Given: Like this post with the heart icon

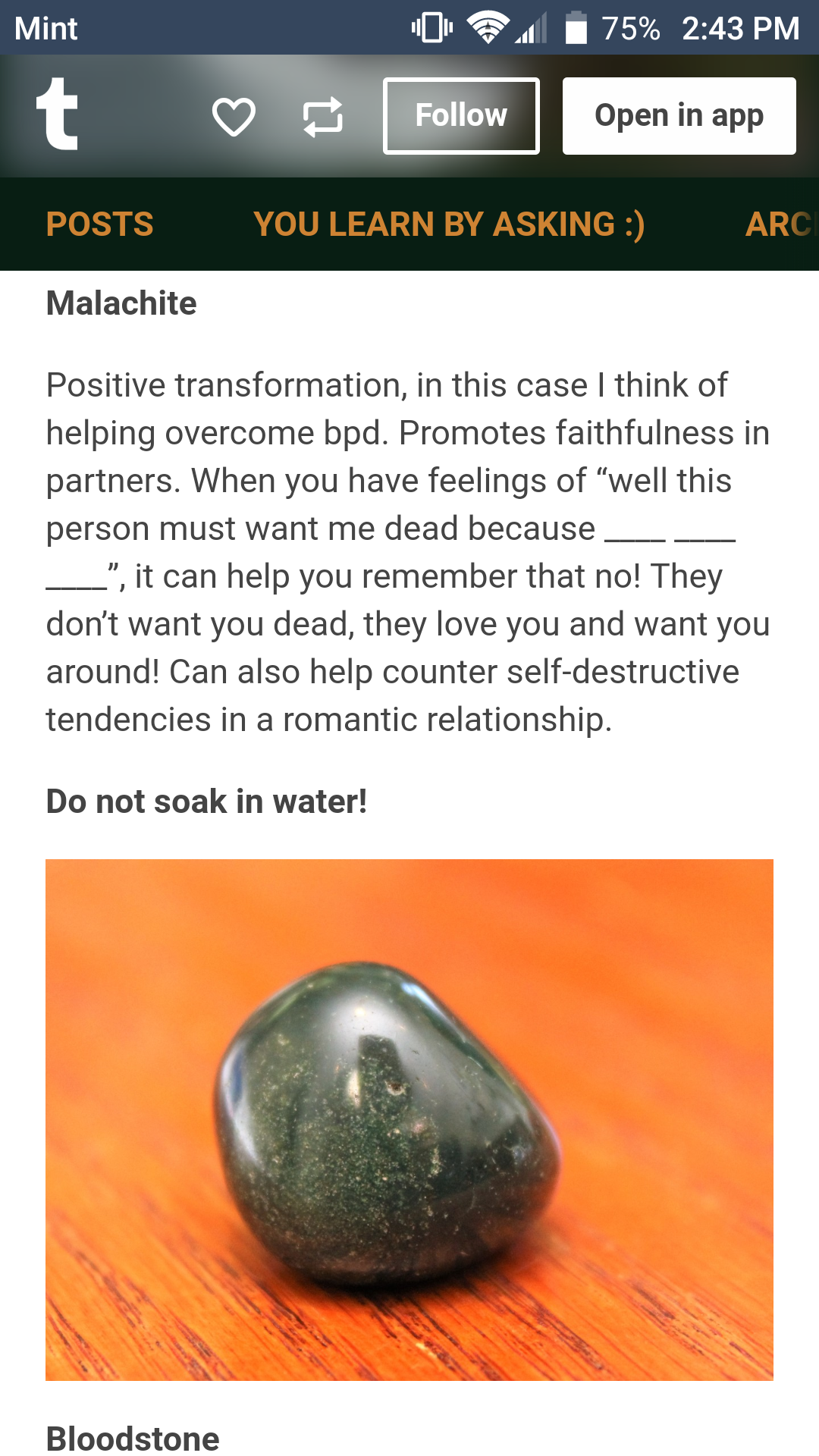Looking at the screenshot, I should pos(234,117).
